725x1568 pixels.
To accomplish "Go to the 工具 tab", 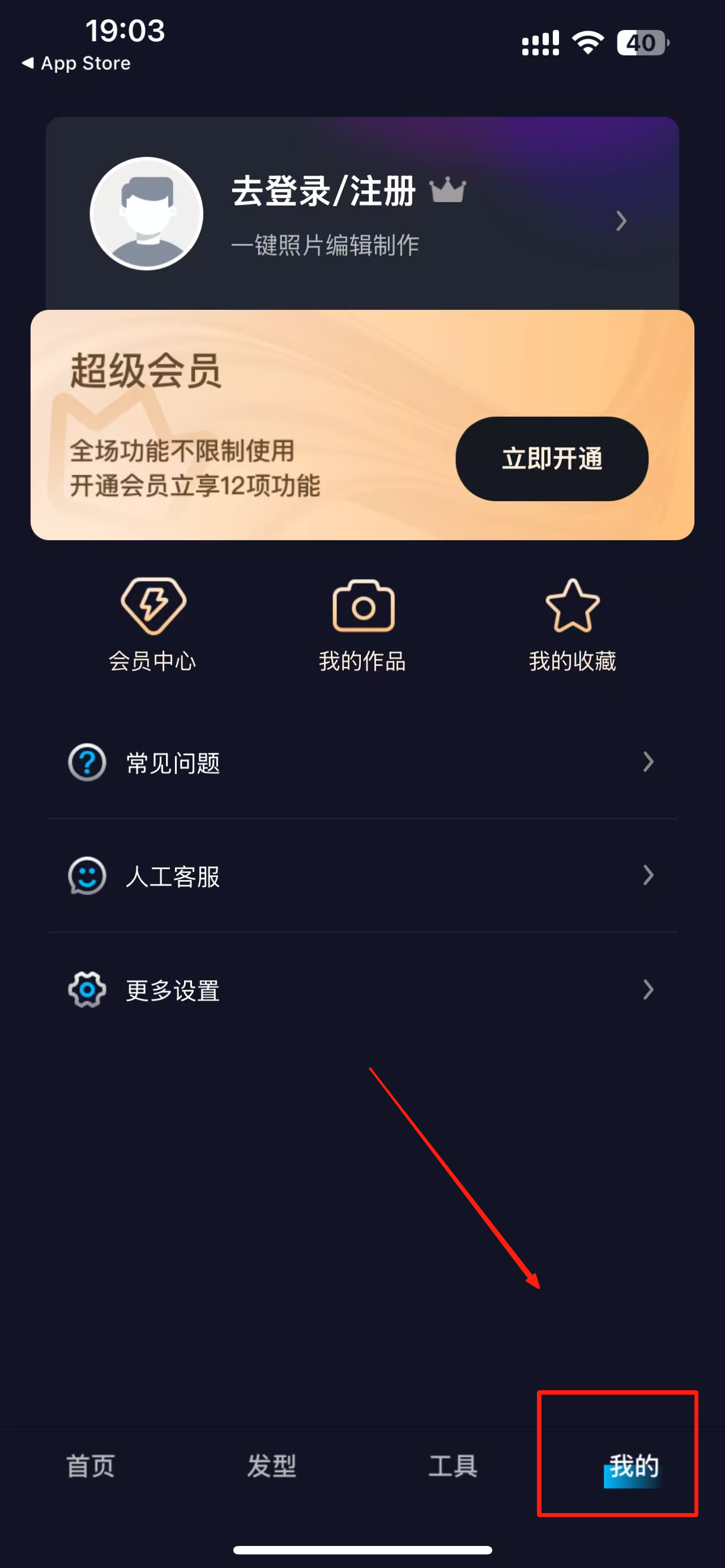I will coord(453,1466).
